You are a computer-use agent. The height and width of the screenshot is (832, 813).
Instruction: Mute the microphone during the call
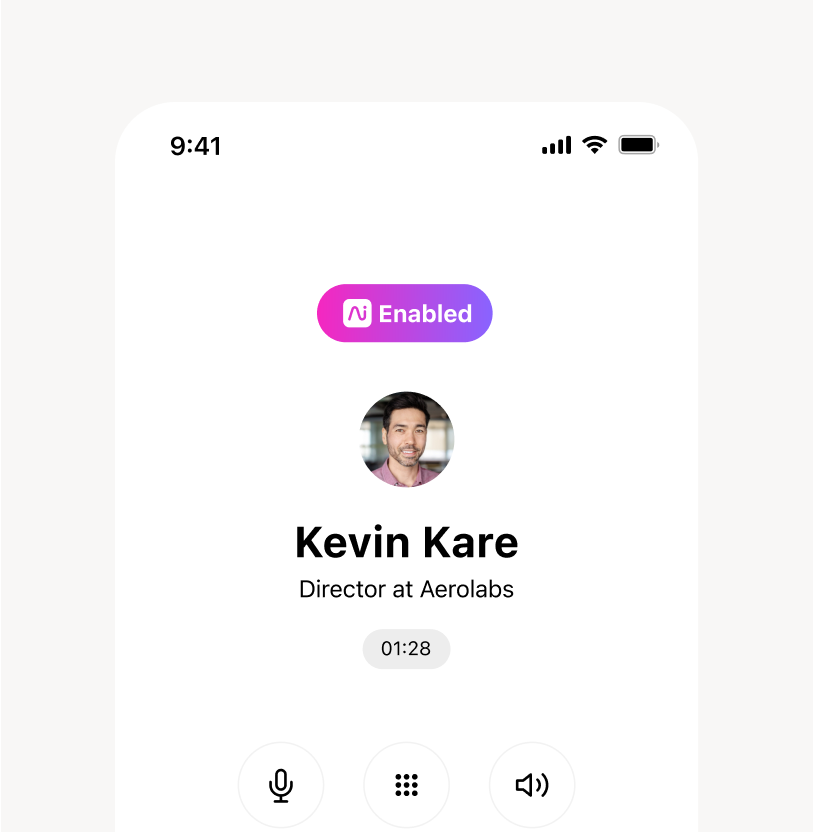tap(281, 785)
